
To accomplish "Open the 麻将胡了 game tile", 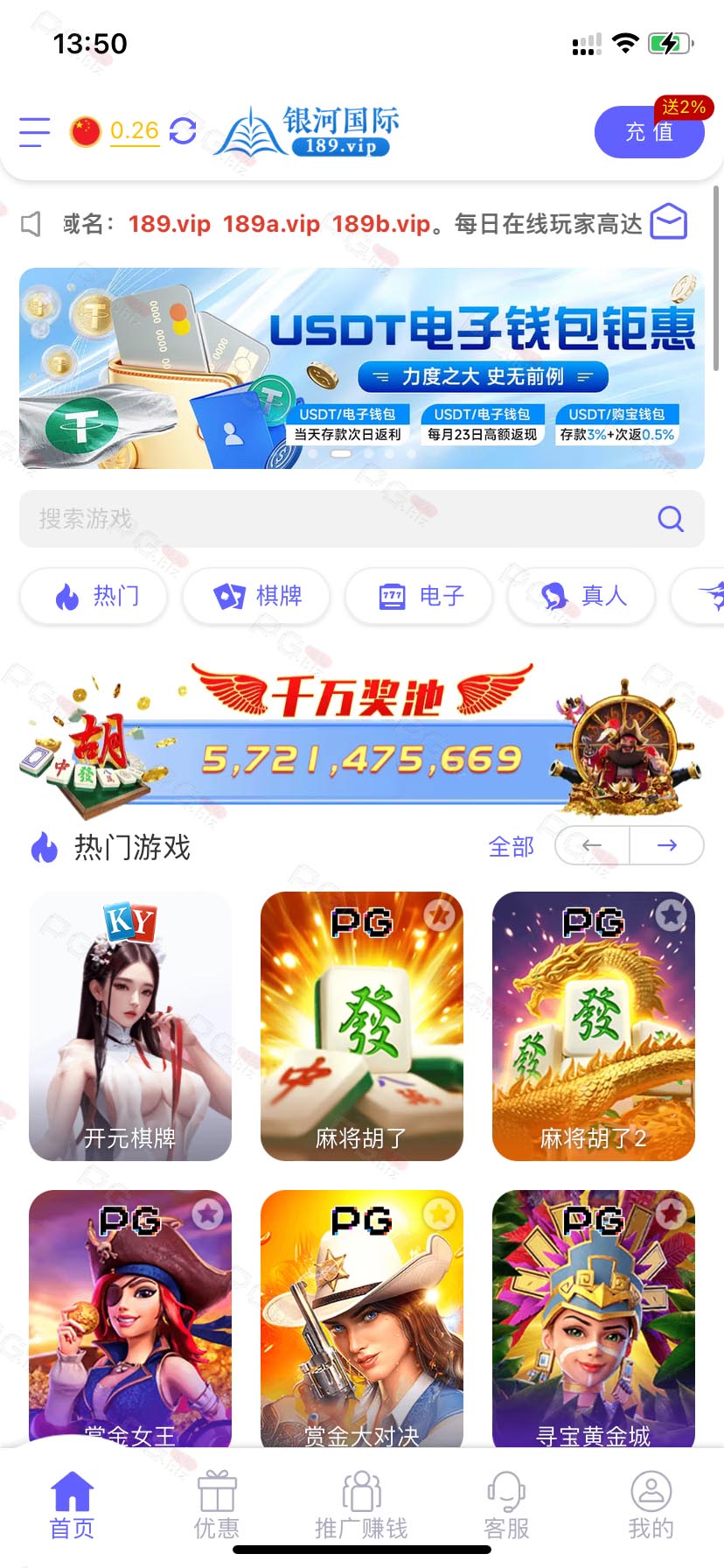I will (362, 1026).
